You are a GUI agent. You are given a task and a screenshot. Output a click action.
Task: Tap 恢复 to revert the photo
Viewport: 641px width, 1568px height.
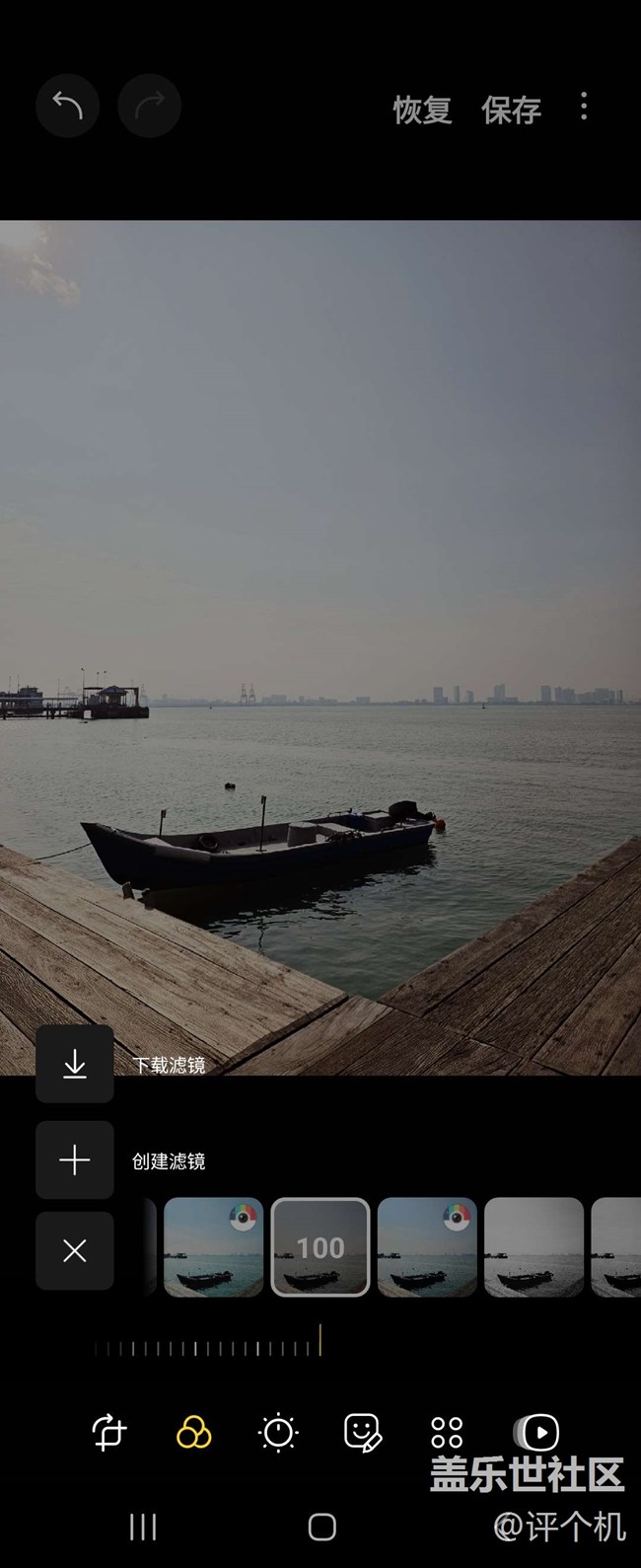pos(422,110)
